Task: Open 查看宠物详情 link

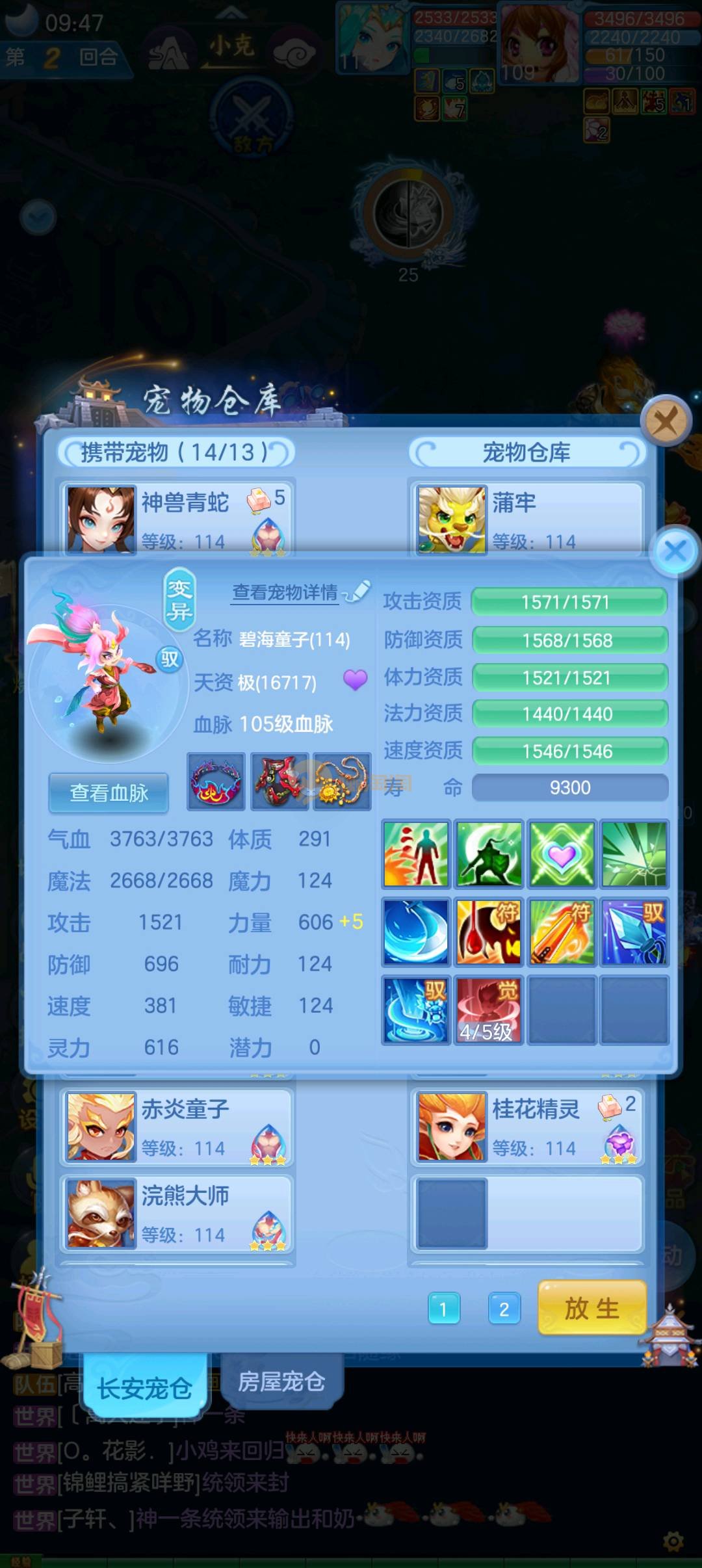Action: [x=285, y=592]
